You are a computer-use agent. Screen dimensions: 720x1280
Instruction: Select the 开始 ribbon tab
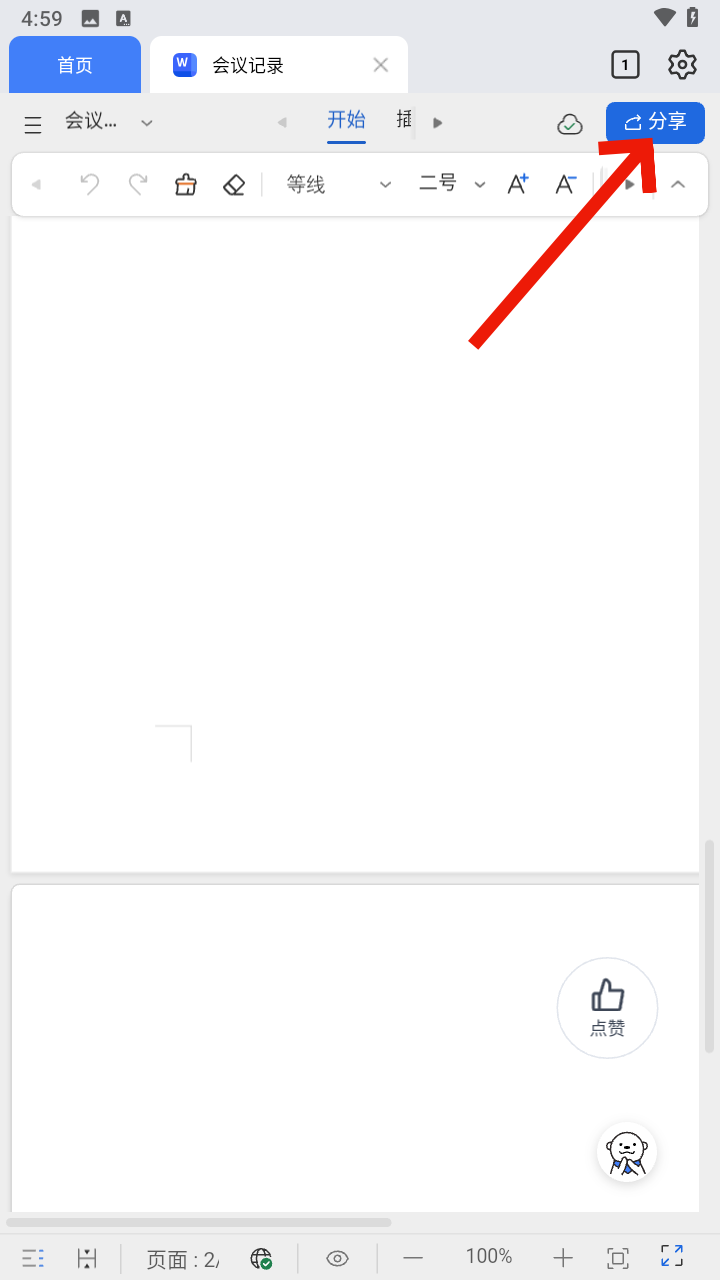click(346, 121)
